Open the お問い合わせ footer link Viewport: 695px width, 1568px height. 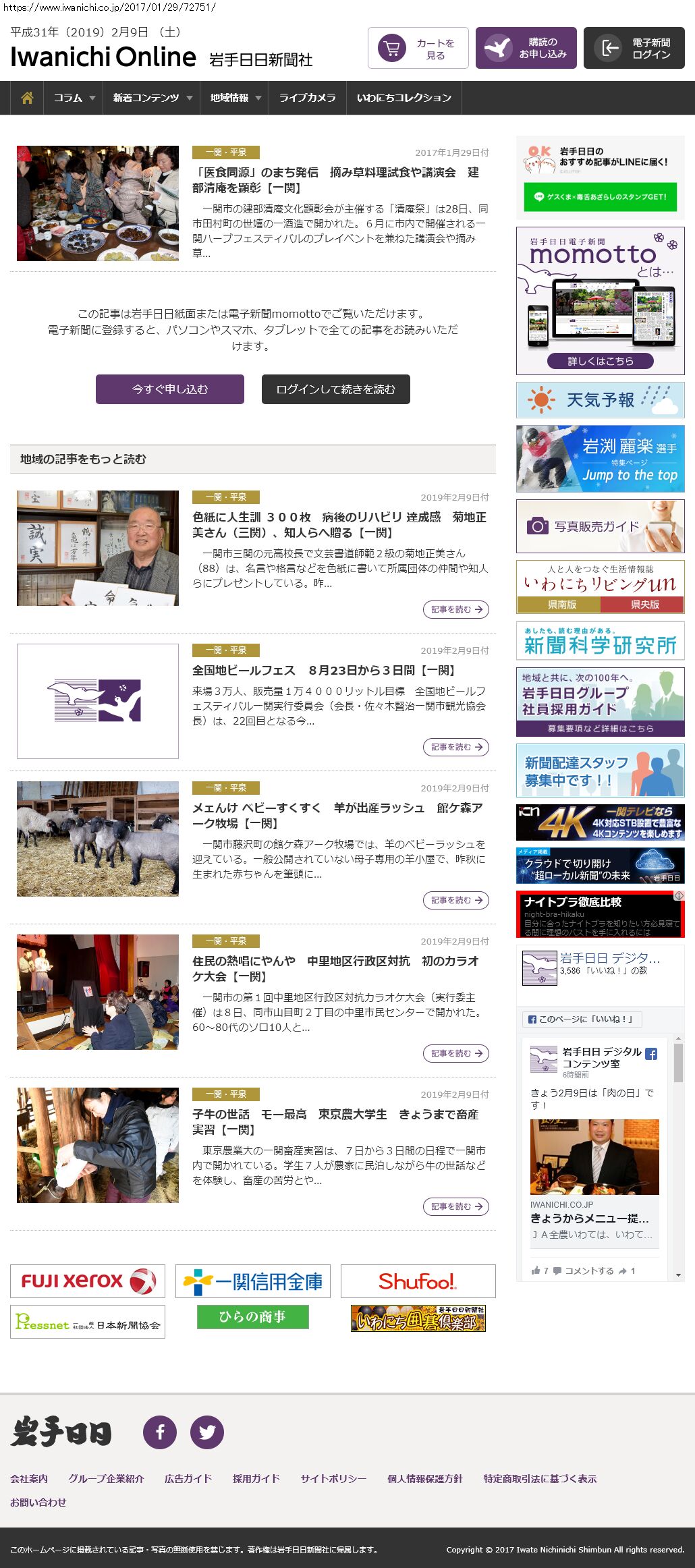pyautogui.click(x=38, y=1502)
